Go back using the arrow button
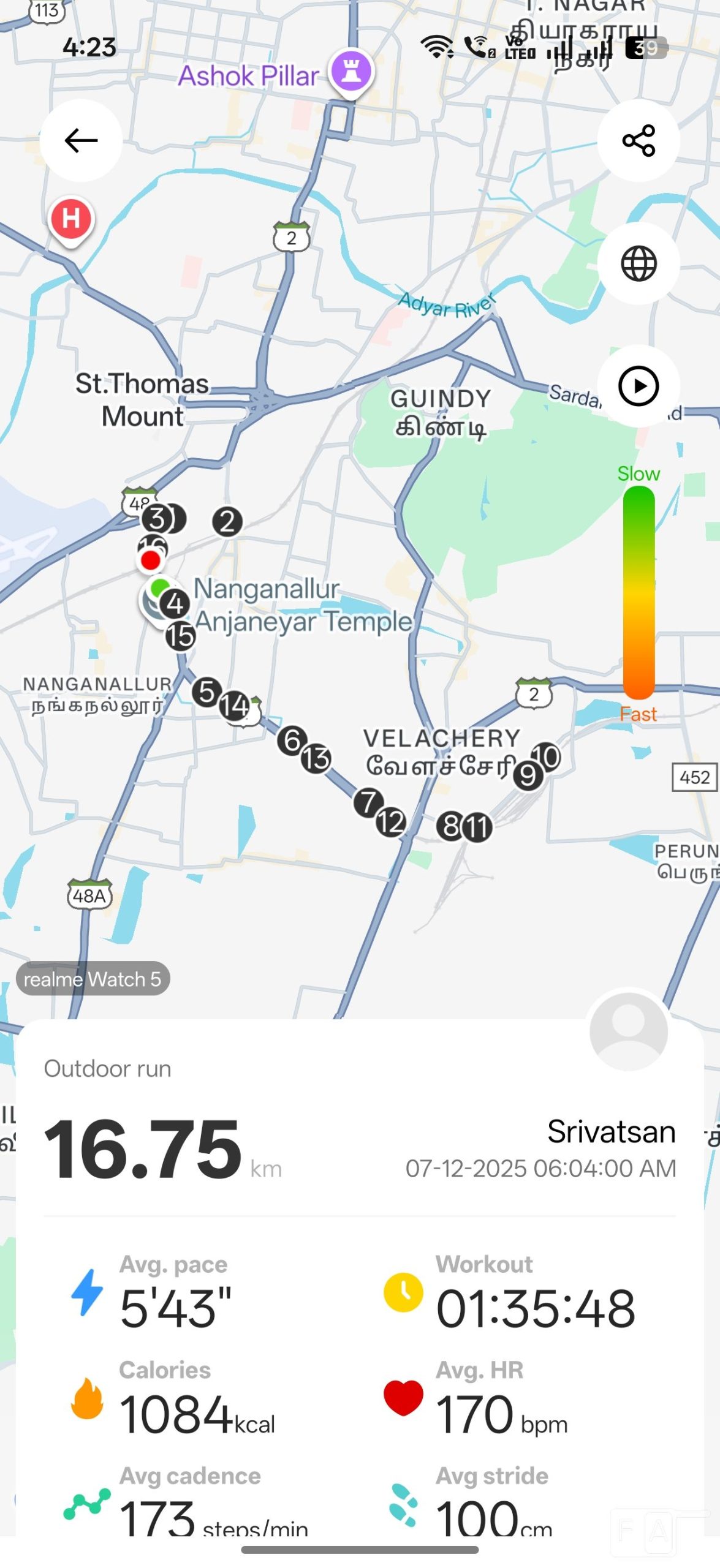Image resolution: width=720 pixels, height=1568 pixels. (x=81, y=140)
